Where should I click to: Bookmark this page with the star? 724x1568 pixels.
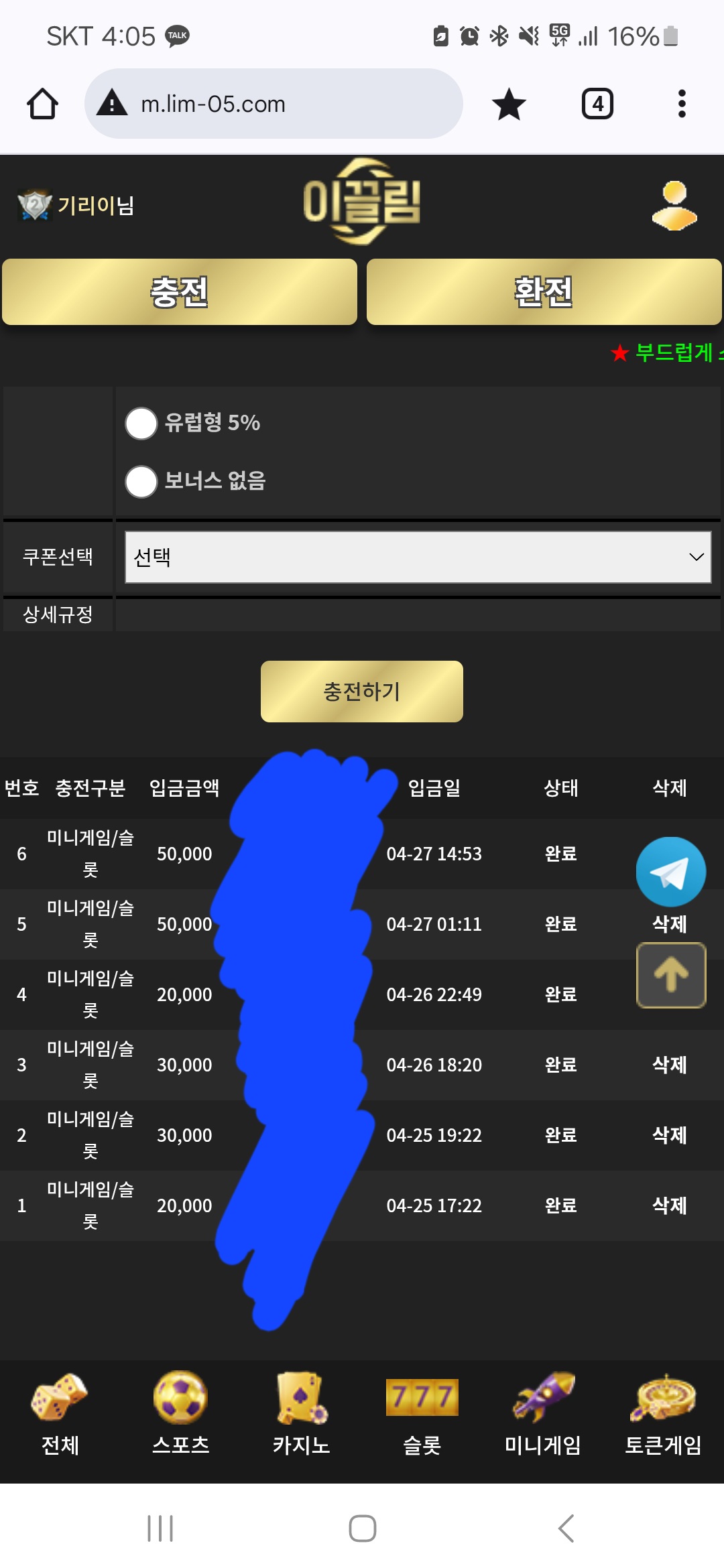509,104
